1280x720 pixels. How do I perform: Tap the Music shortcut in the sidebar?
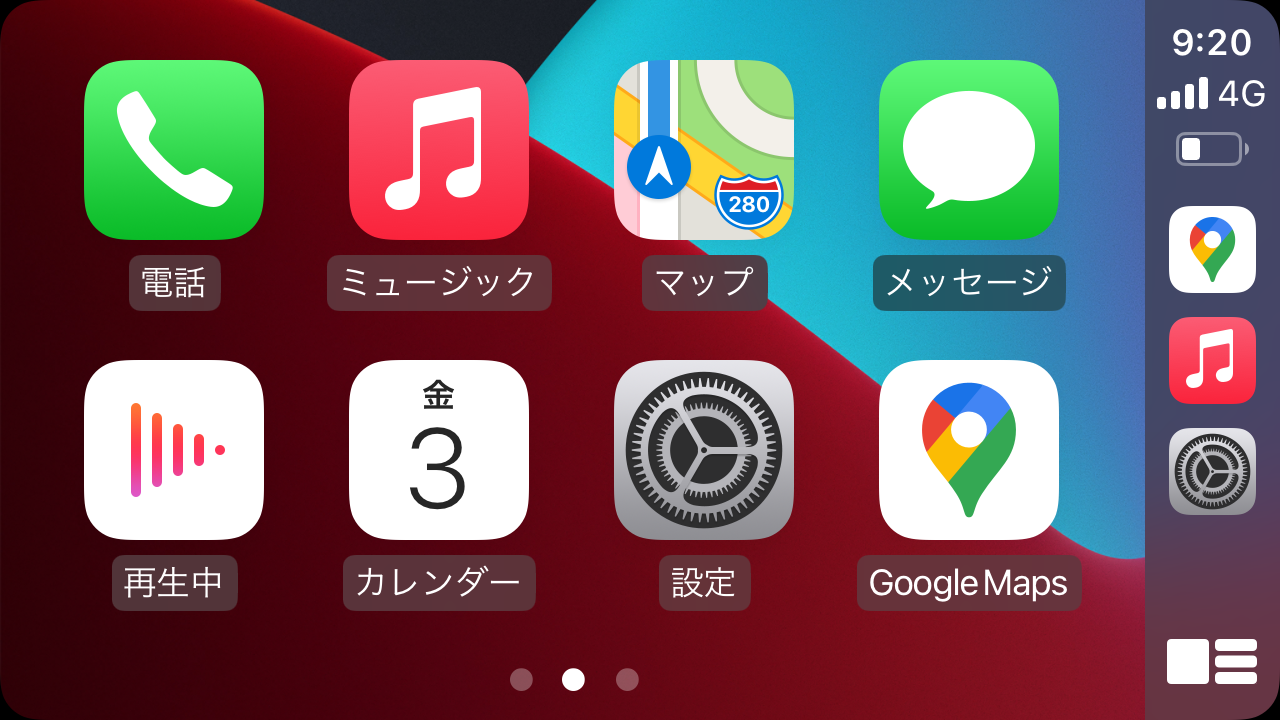click(x=1212, y=360)
